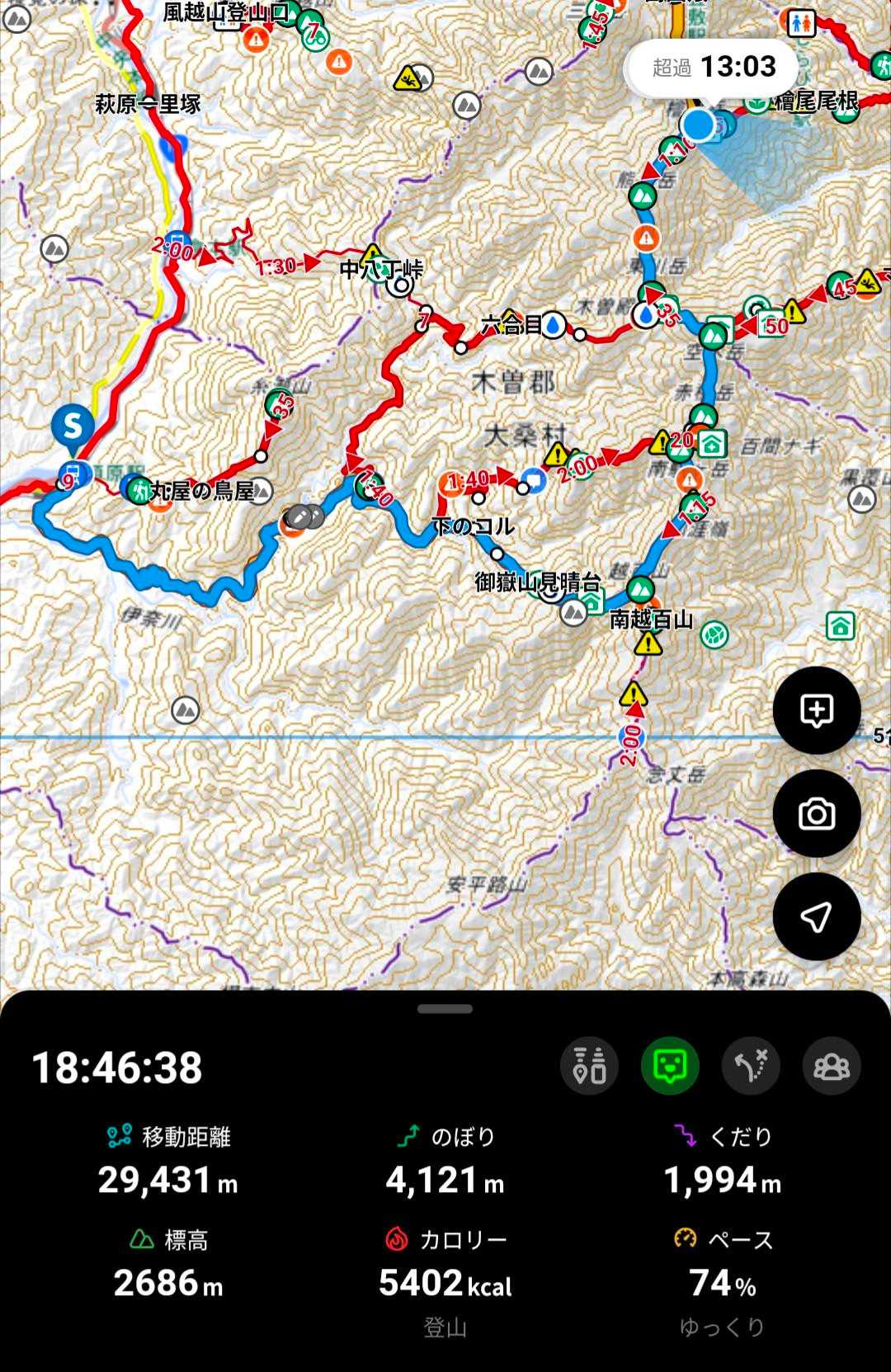Open the 南越百山 summit marker
Viewport: 891px width, 1372px height.
coord(640,589)
